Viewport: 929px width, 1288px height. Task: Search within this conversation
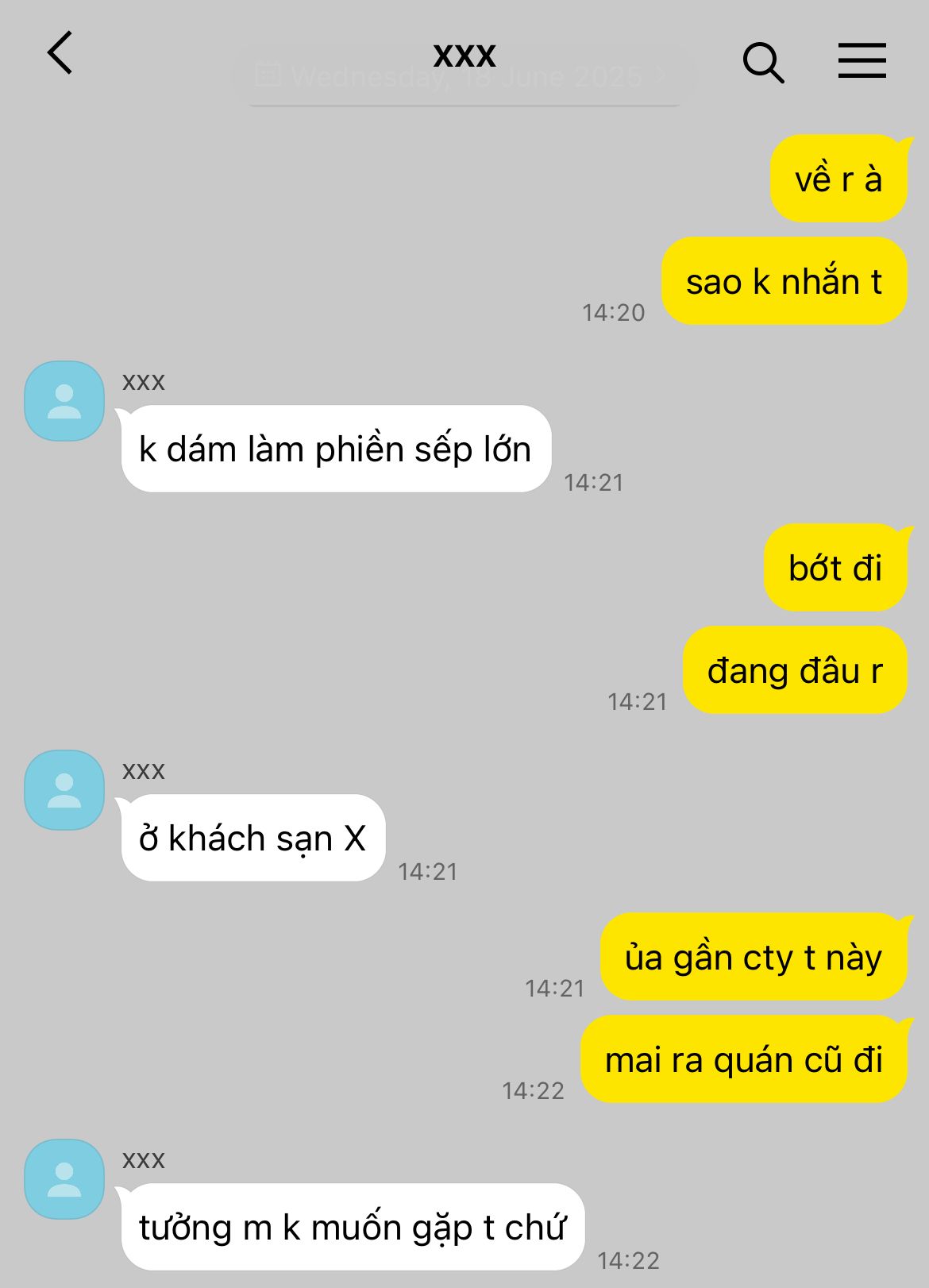763,62
